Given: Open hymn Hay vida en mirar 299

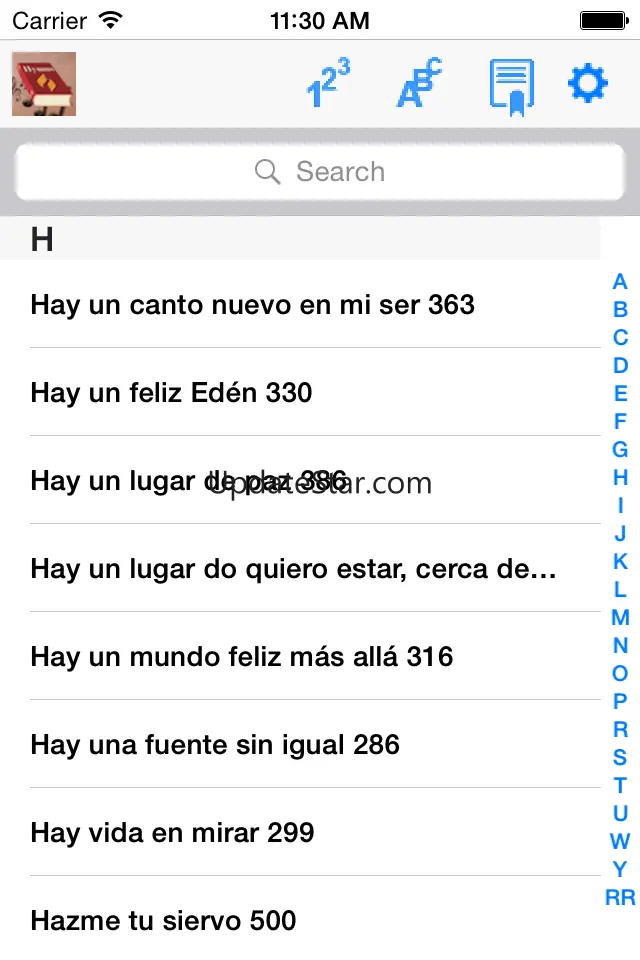Looking at the screenshot, I should point(172,833).
